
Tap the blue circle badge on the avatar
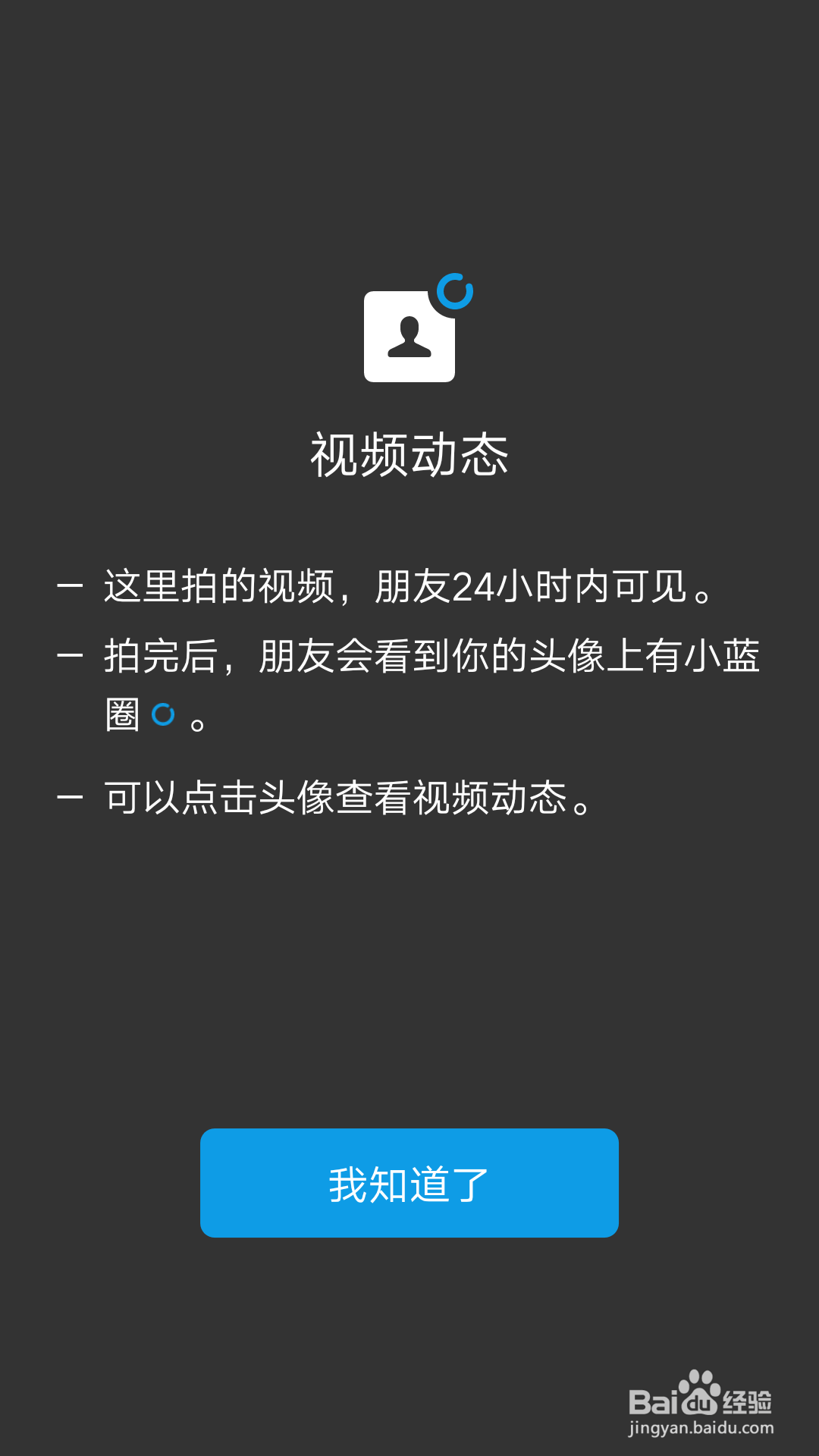click(x=455, y=290)
